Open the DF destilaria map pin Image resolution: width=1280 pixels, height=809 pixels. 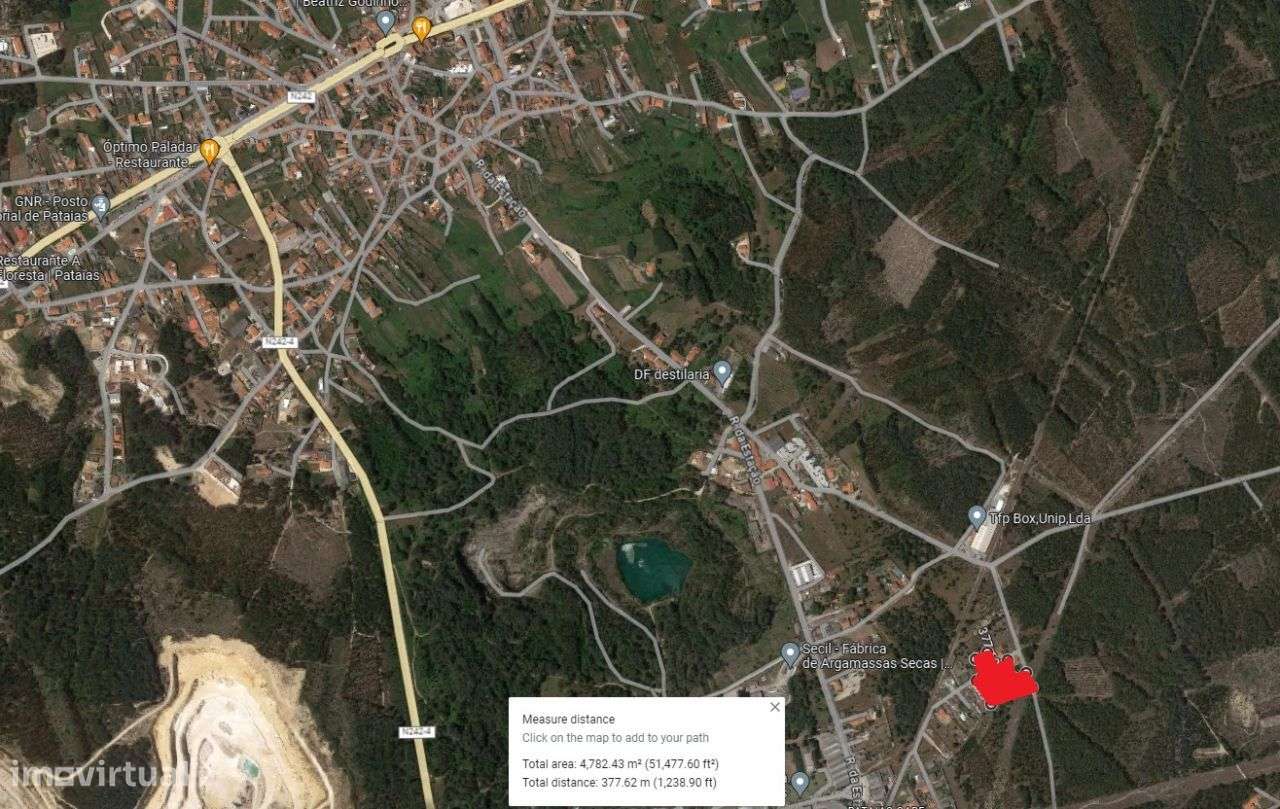723,374
